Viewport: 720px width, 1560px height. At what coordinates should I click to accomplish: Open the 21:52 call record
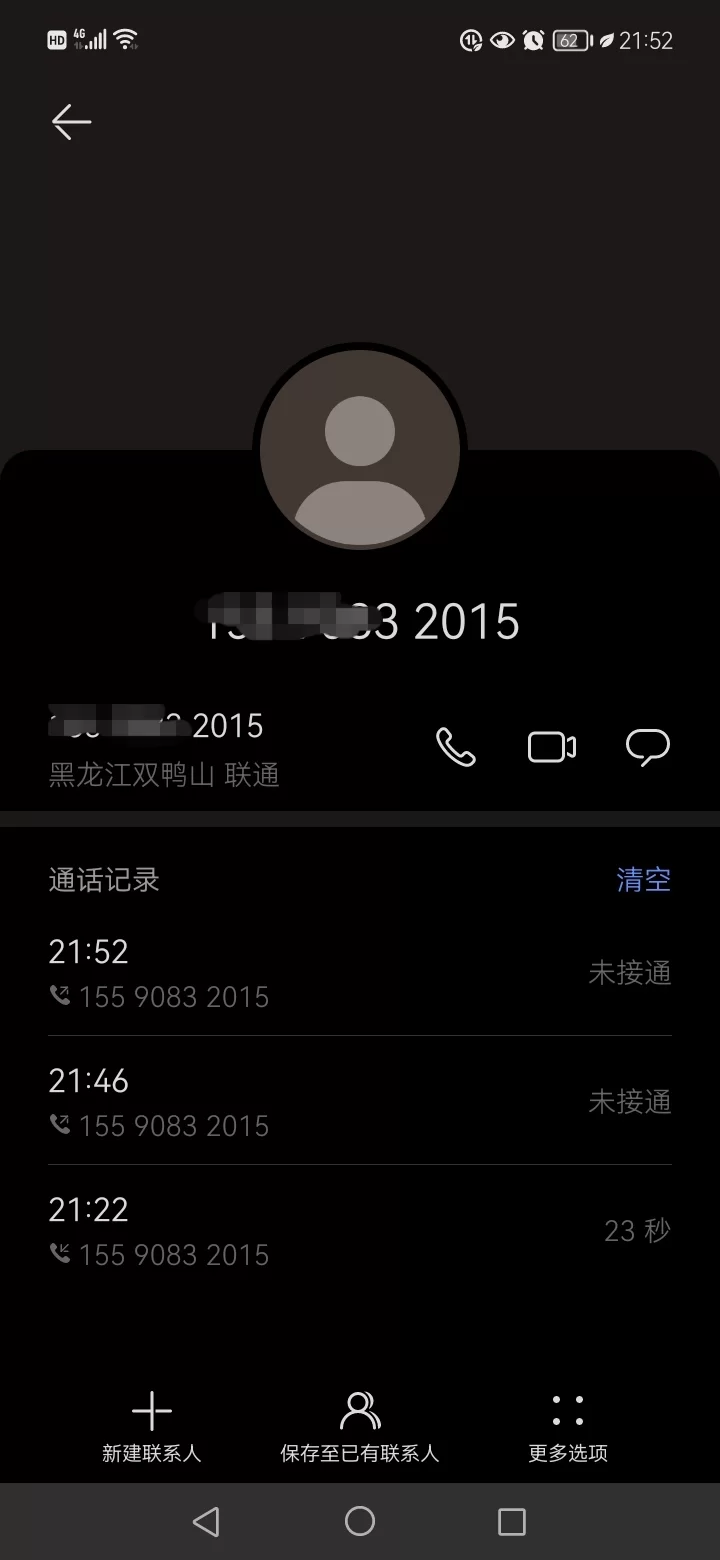click(x=360, y=972)
